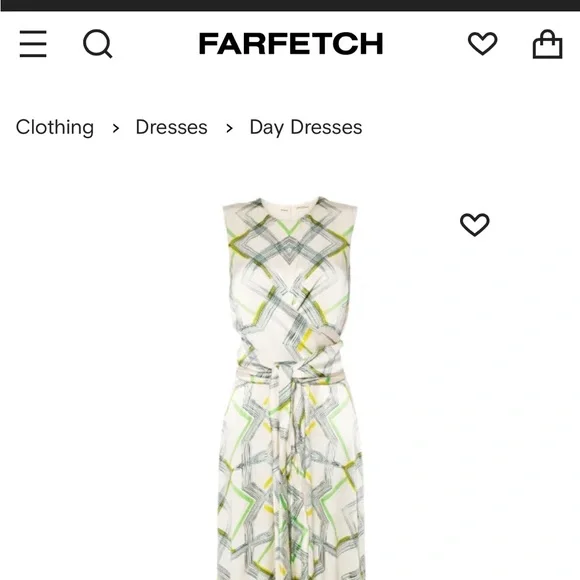Open the hamburger menu
The height and width of the screenshot is (580, 580).
click(33, 44)
